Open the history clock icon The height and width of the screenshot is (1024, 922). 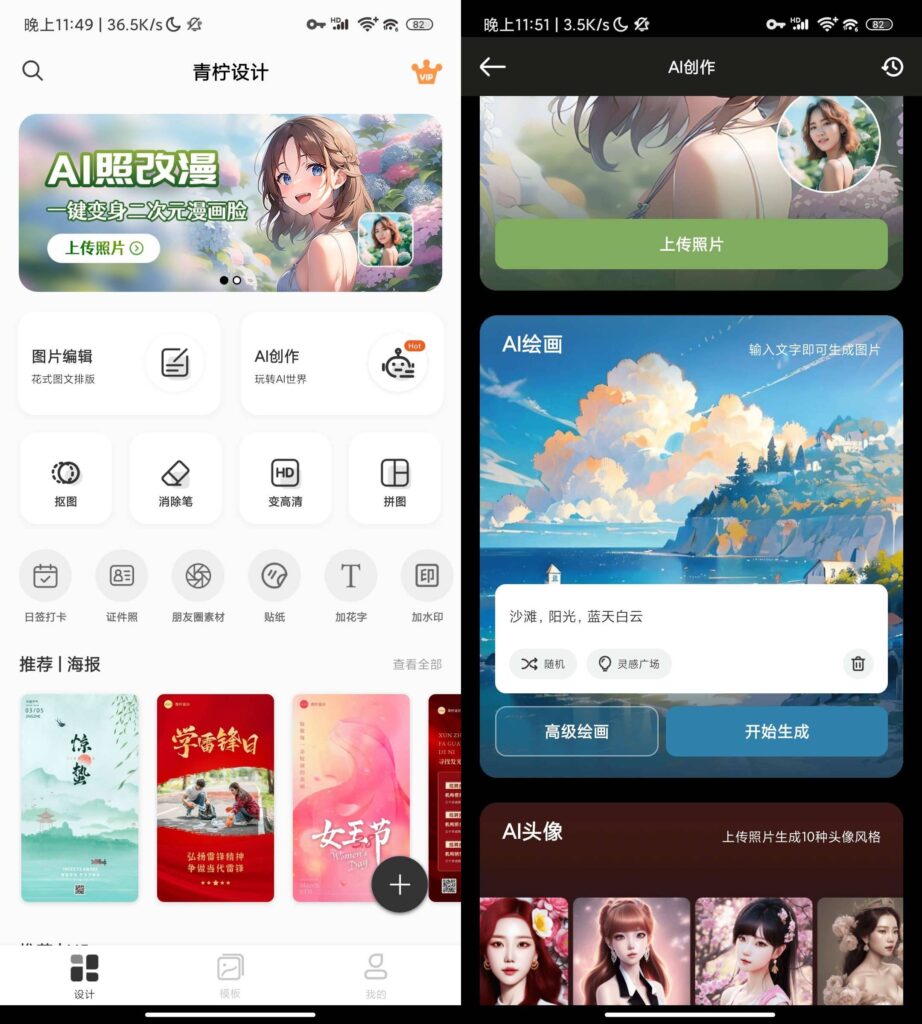click(892, 67)
